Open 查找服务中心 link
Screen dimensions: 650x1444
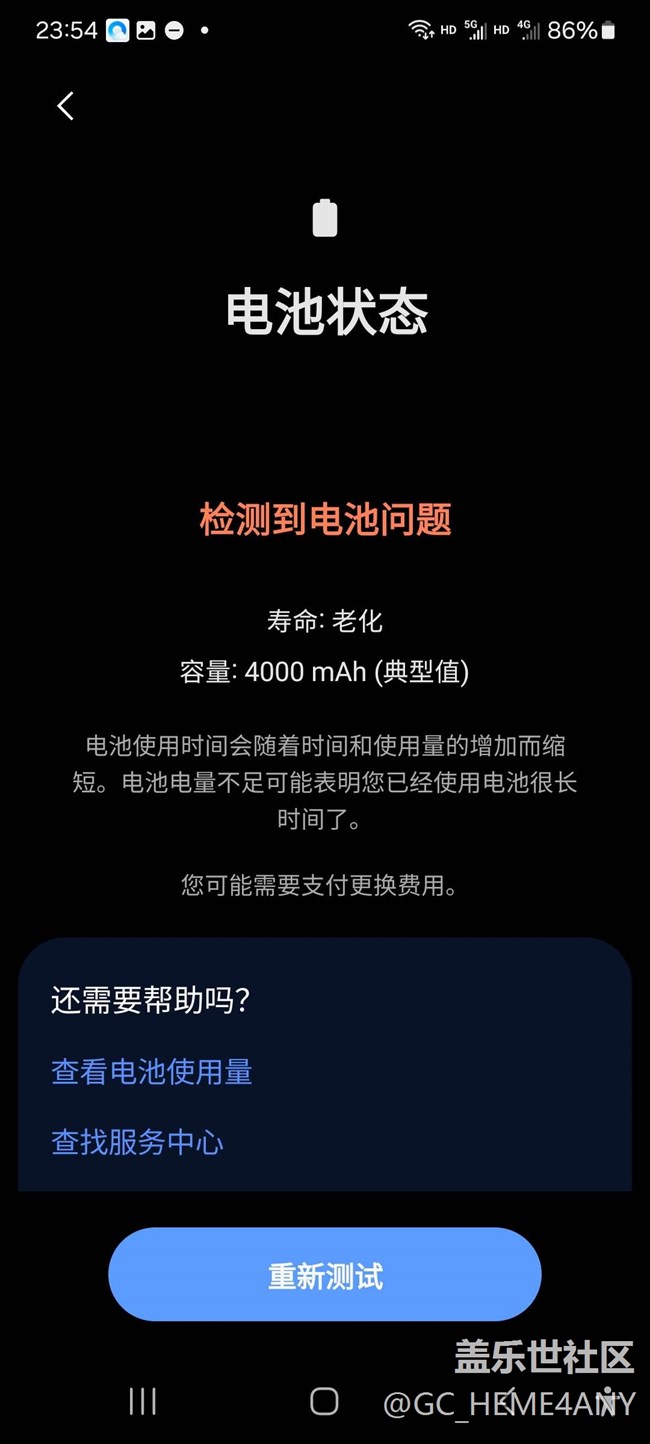[x=138, y=1142]
